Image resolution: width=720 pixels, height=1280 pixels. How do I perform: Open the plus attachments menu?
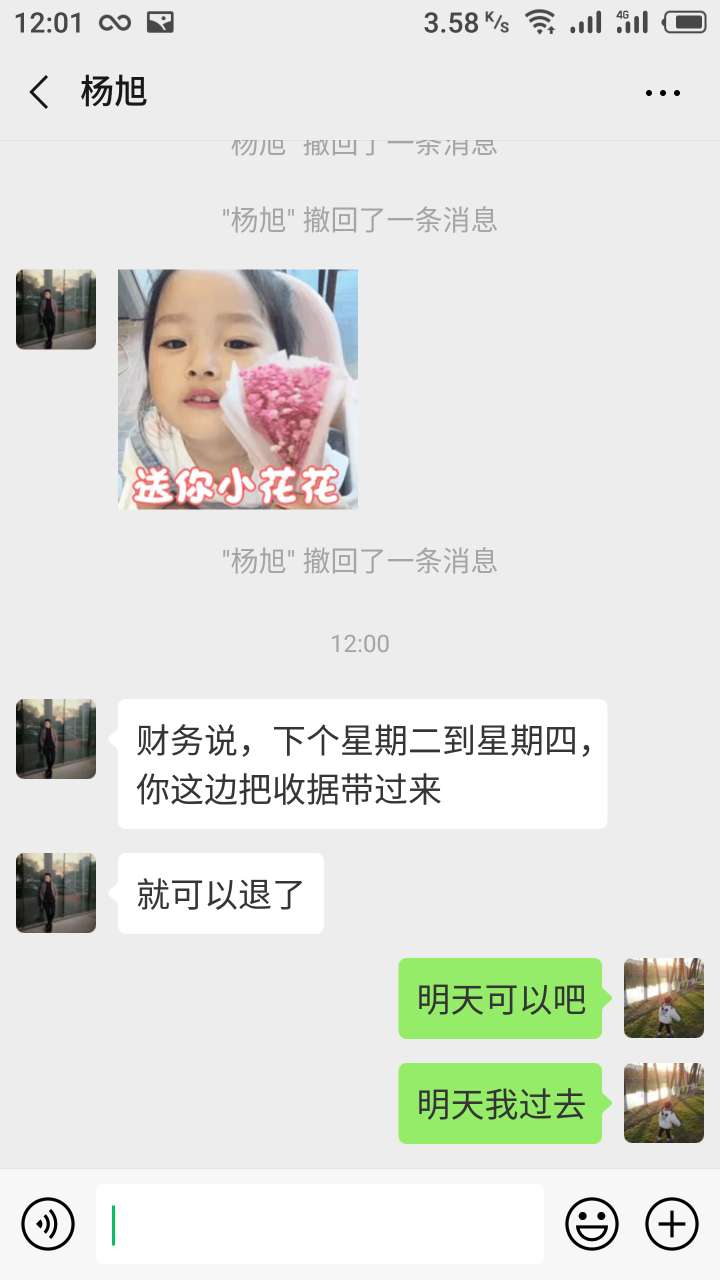(x=672, y=1224)
